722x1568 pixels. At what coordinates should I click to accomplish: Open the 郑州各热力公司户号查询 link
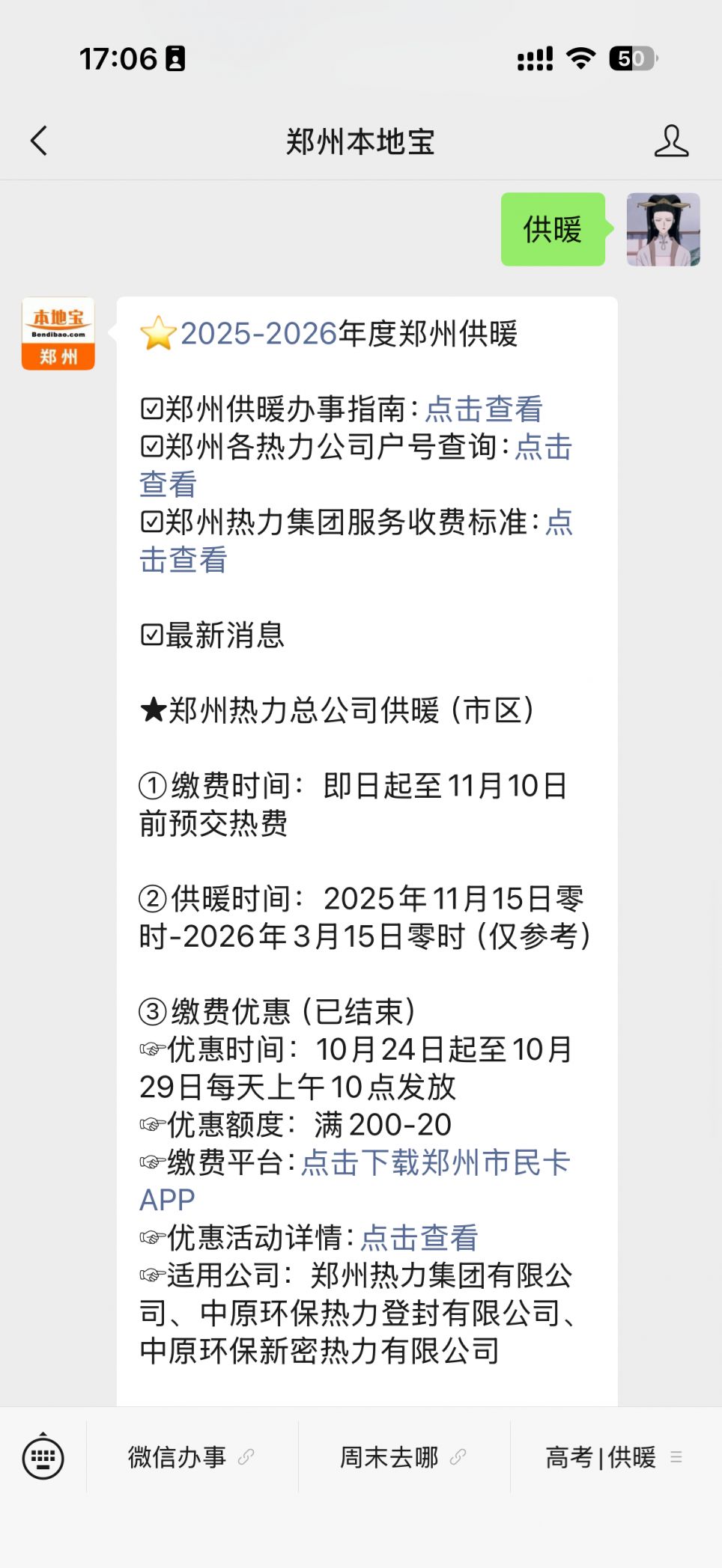pyautogui.click(x=543, y=448)
